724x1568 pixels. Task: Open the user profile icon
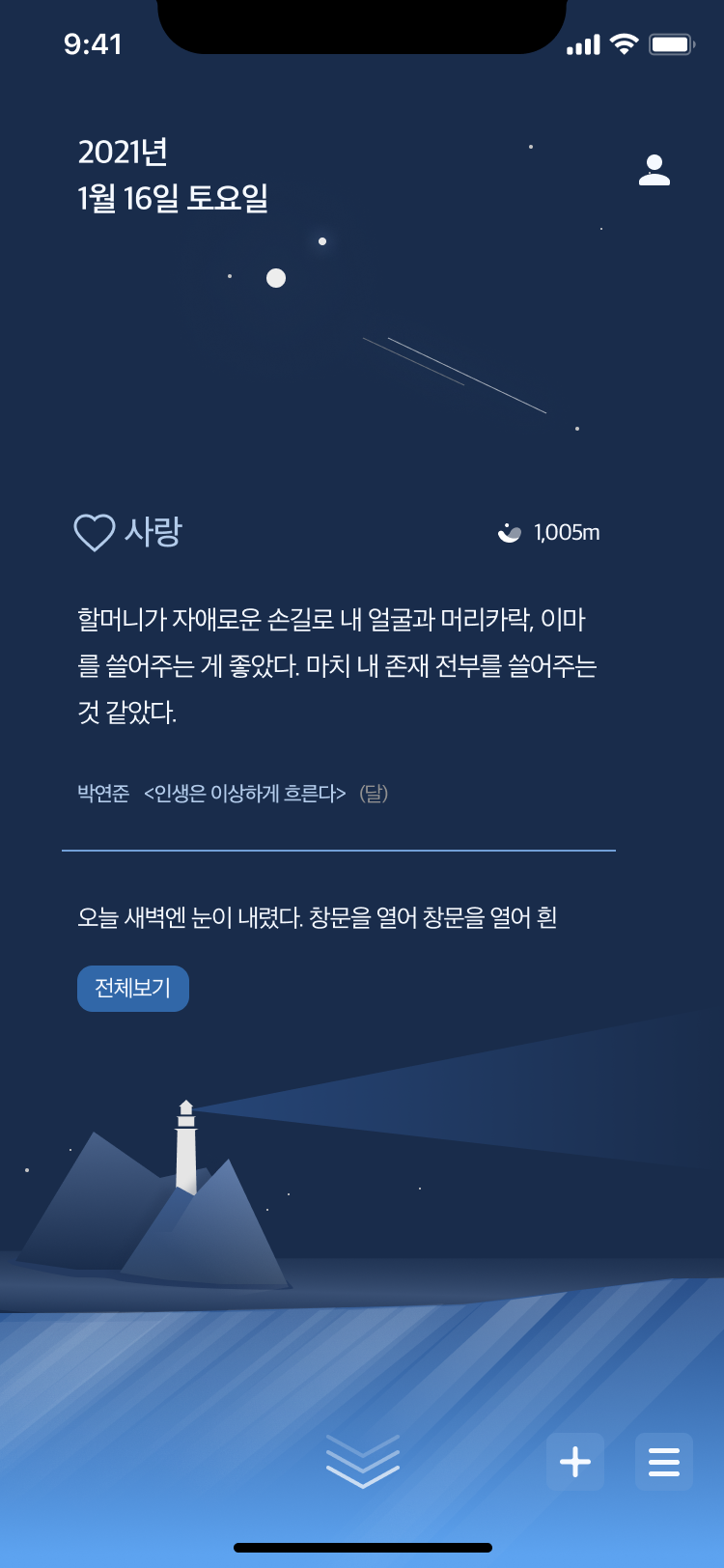point(654,170)
